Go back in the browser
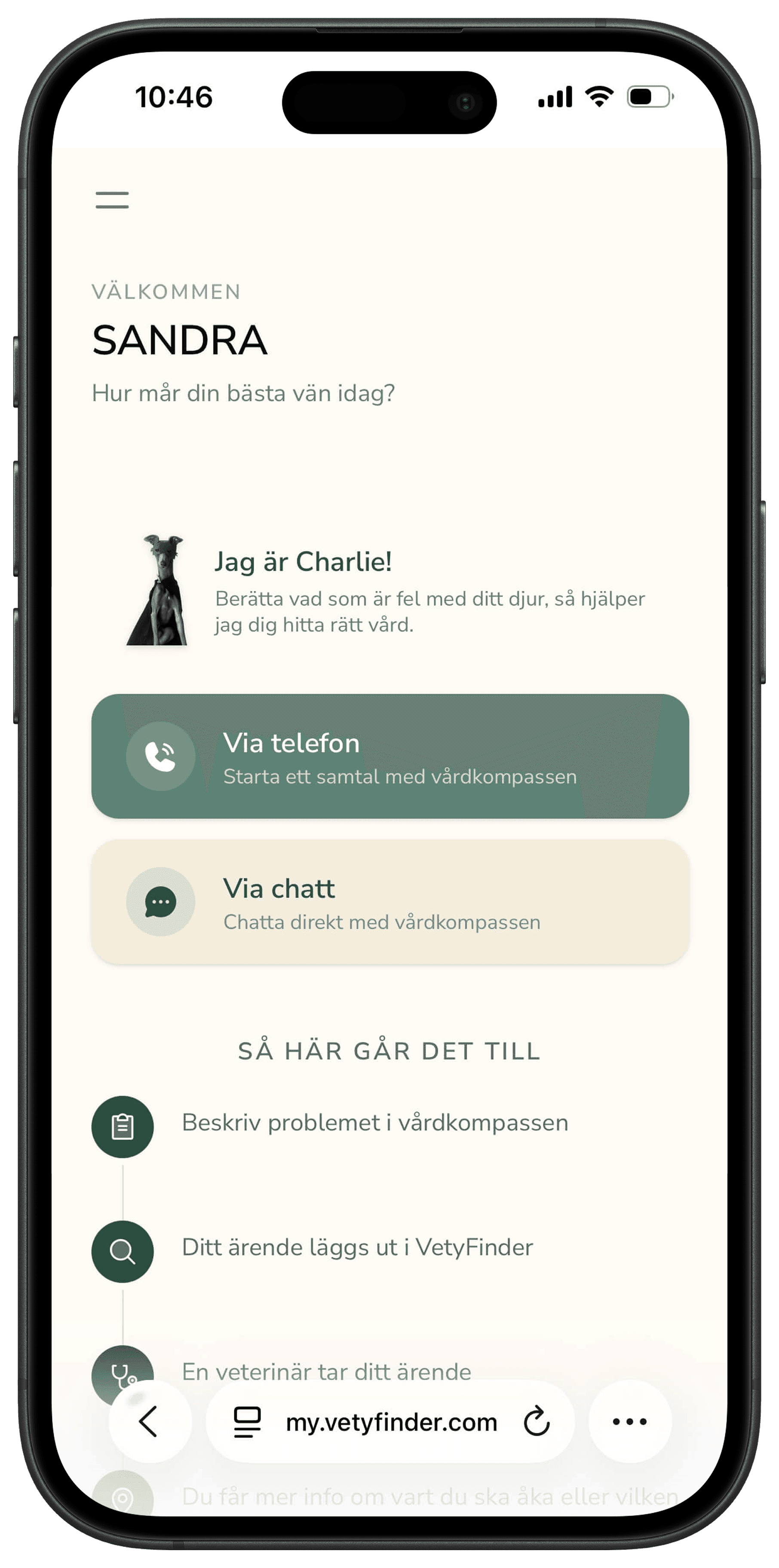This screenshot has width=779, height=1568. [x=149, y=1421]
